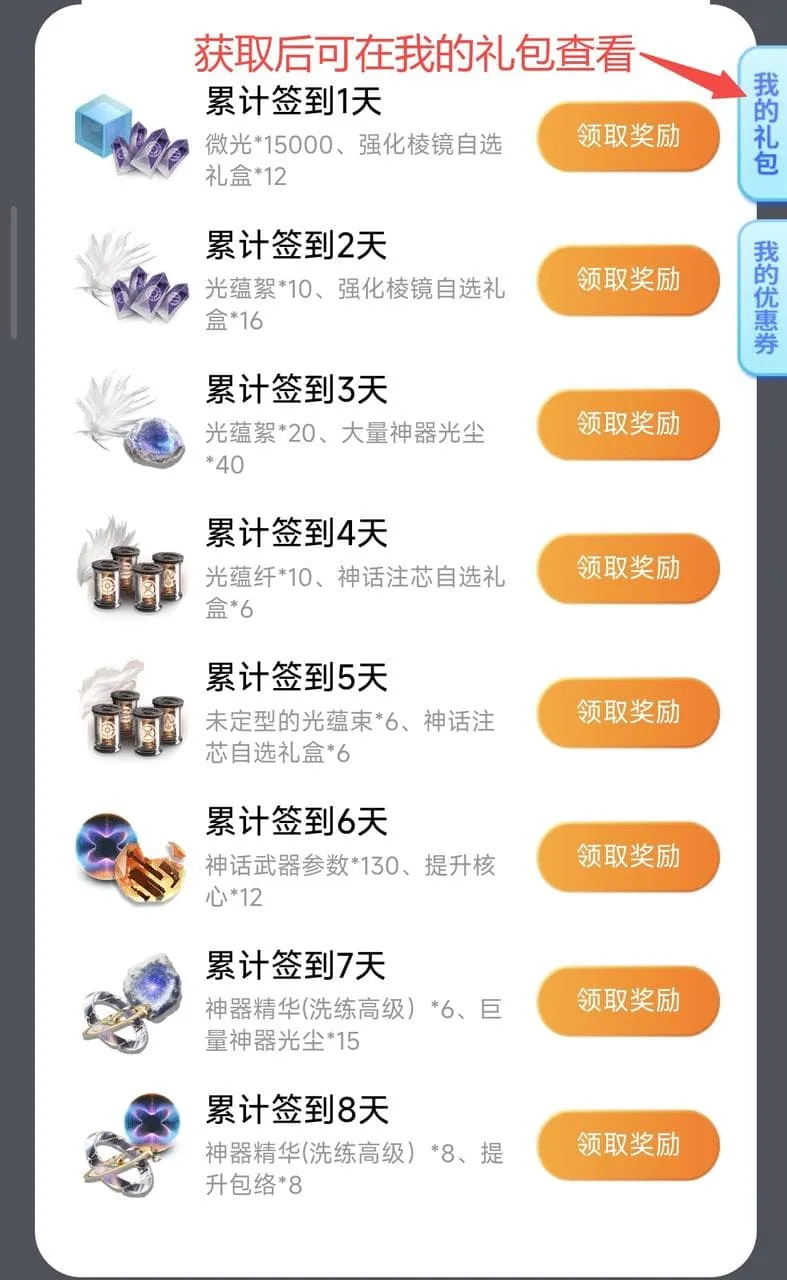This screenshot has width=787, height=1280.
Task: Get the reward for 累计签到5天
Action: point(628,712)
